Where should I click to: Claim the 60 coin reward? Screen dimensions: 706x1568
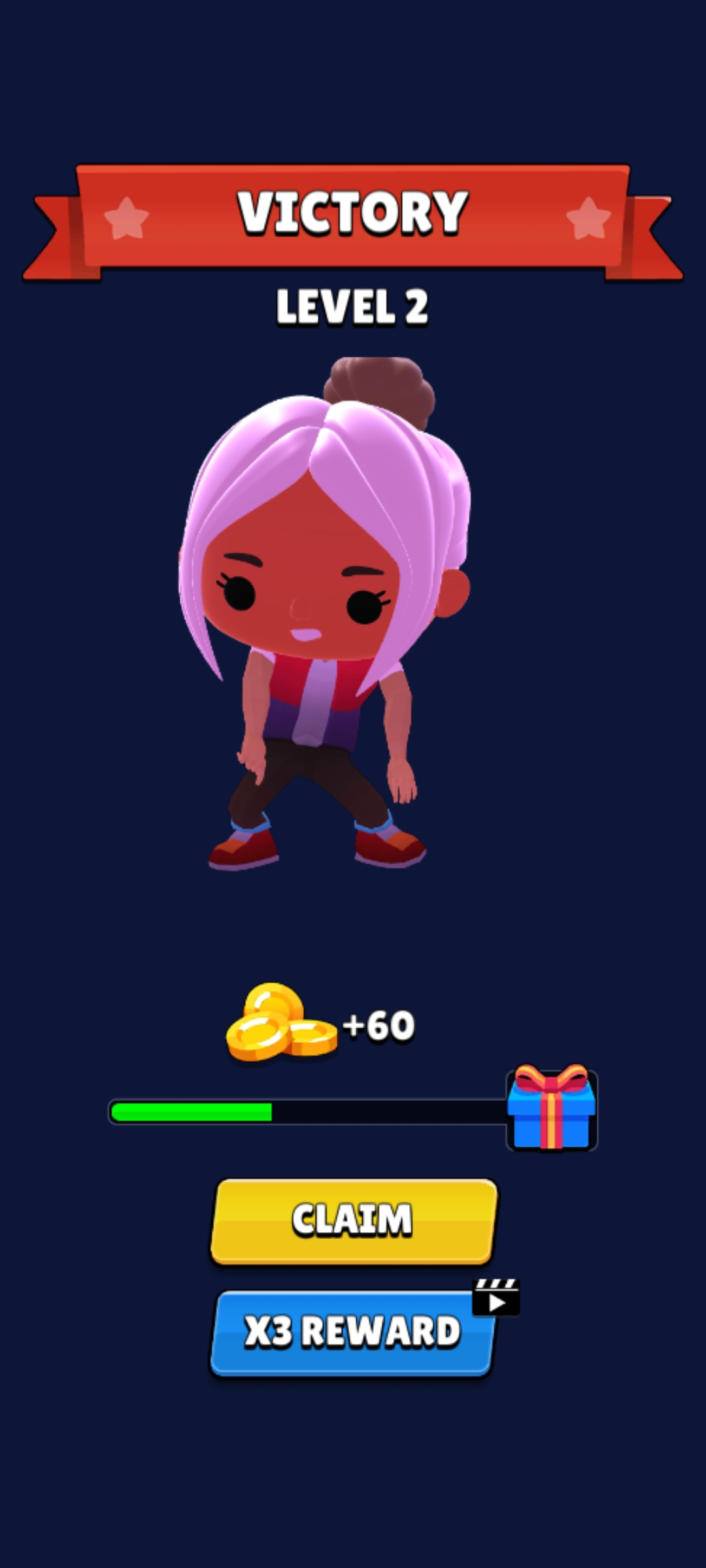(353, 1220)
